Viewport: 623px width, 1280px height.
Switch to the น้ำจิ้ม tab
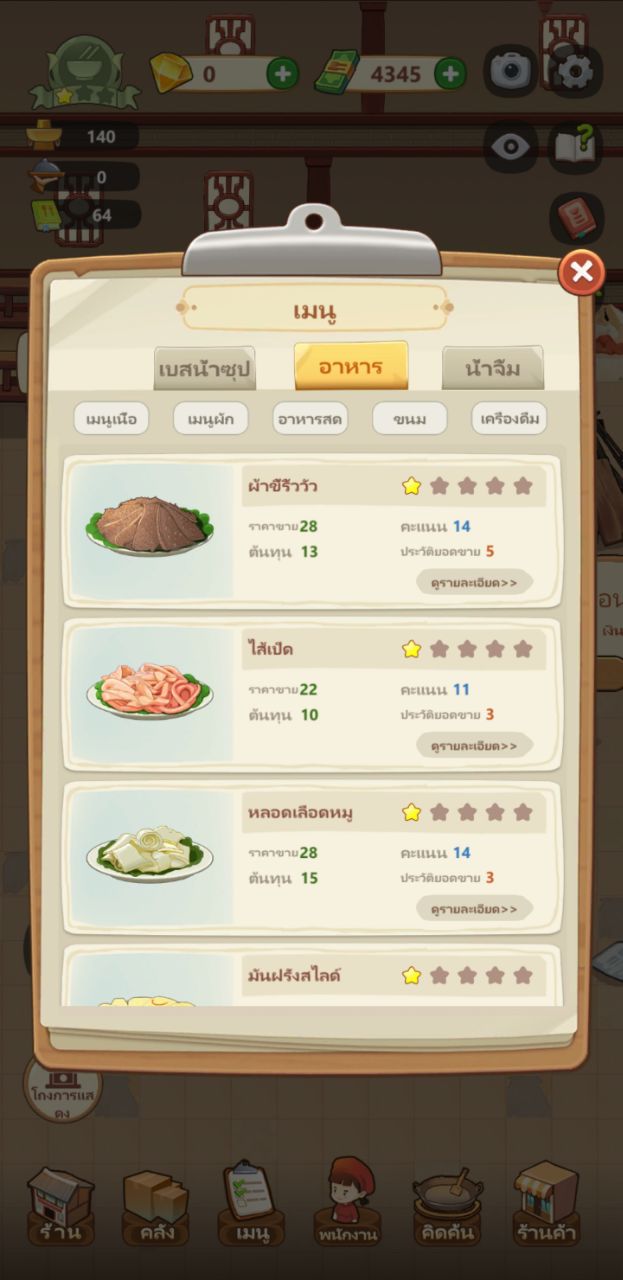(x=493, y=369)
